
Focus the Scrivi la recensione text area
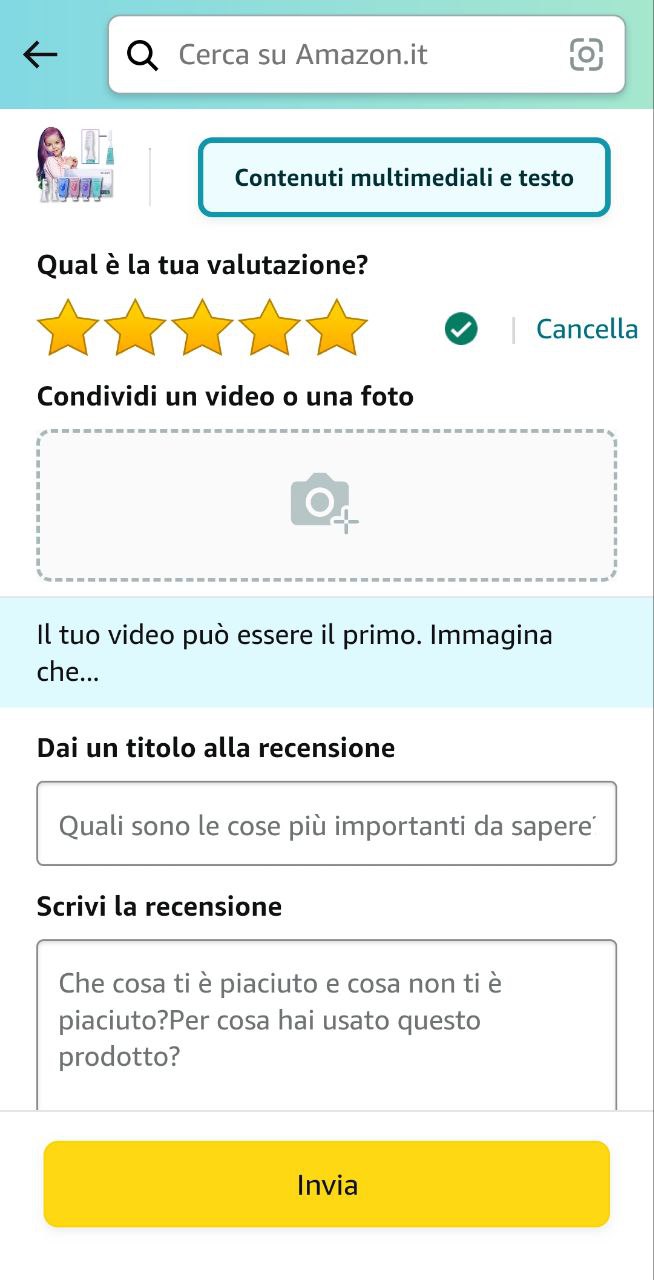pyautogui.click(x=326, y=1020)
